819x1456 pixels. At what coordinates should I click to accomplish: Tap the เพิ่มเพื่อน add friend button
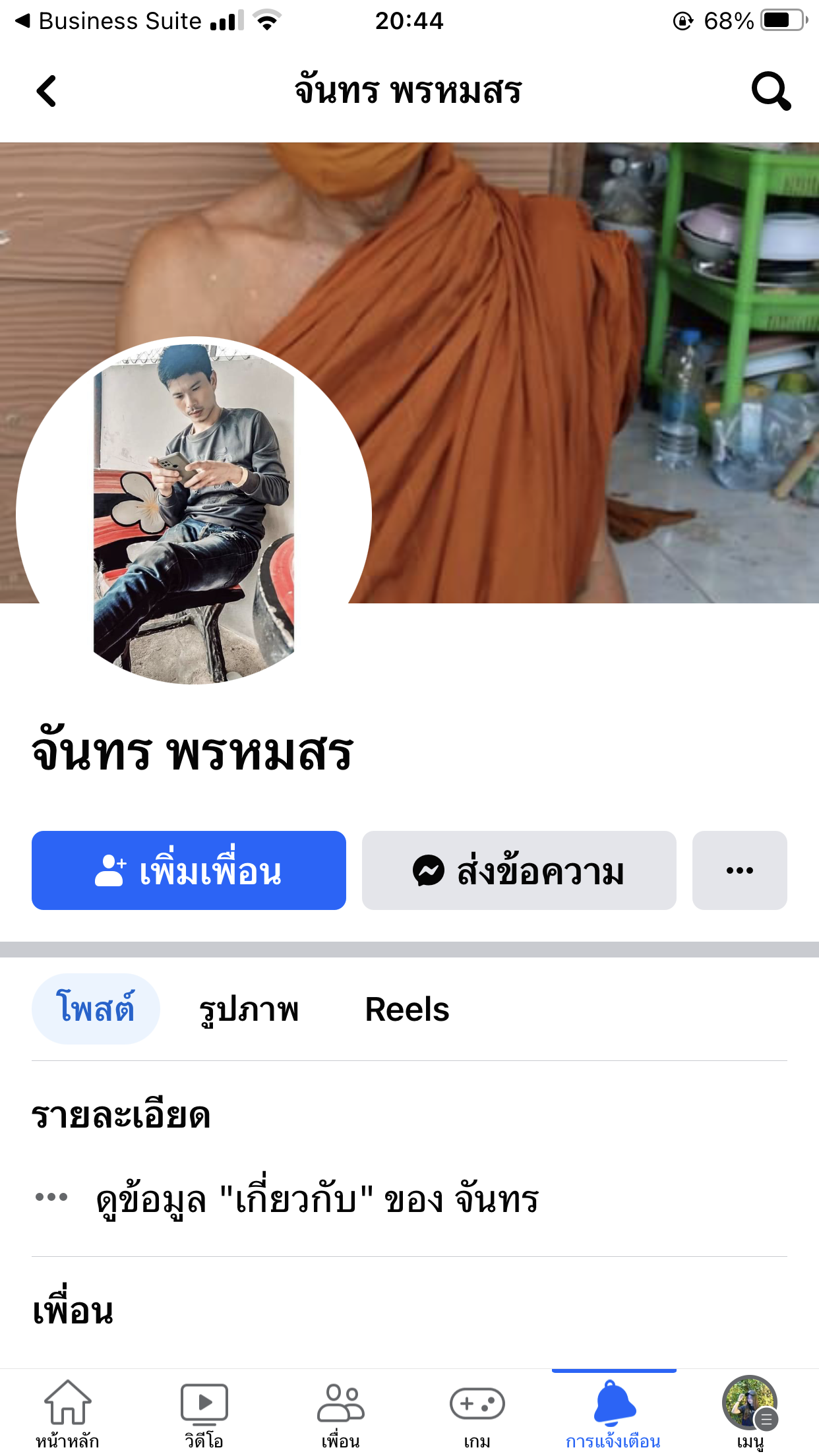[189, 870]
